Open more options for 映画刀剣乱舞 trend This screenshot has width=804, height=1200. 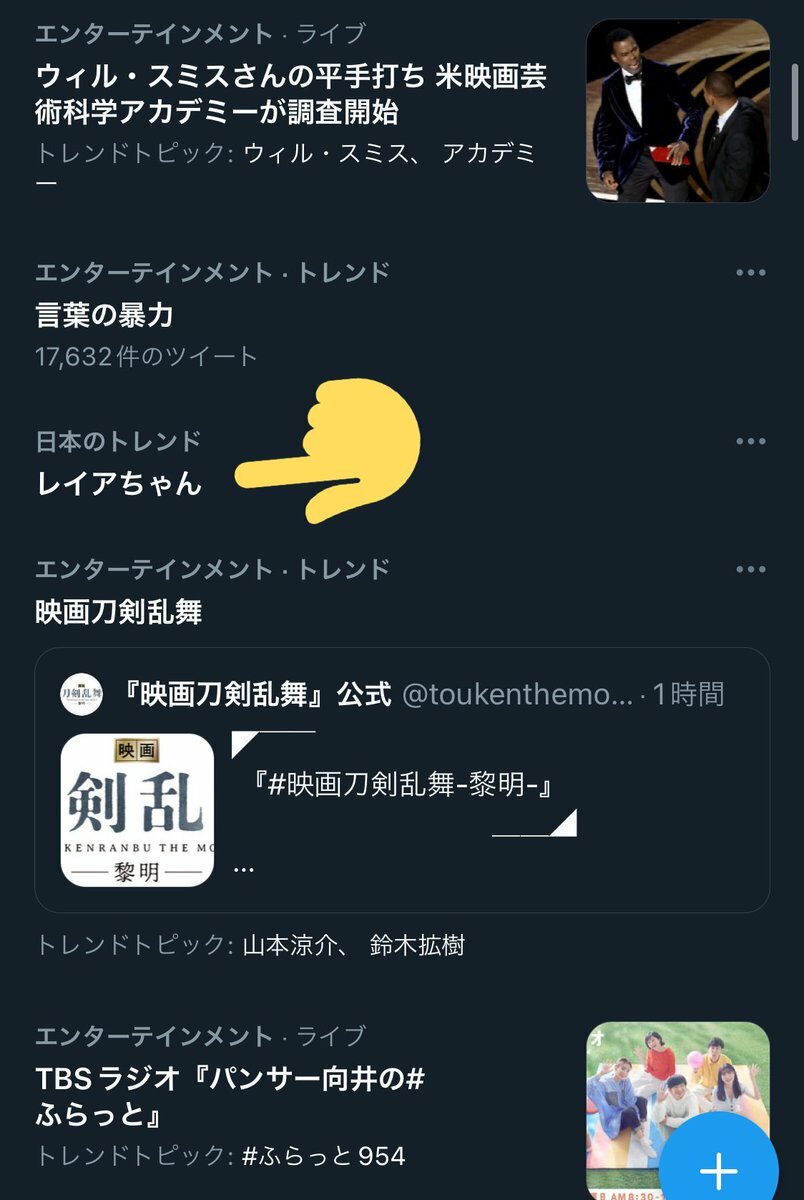coord(750,570)
